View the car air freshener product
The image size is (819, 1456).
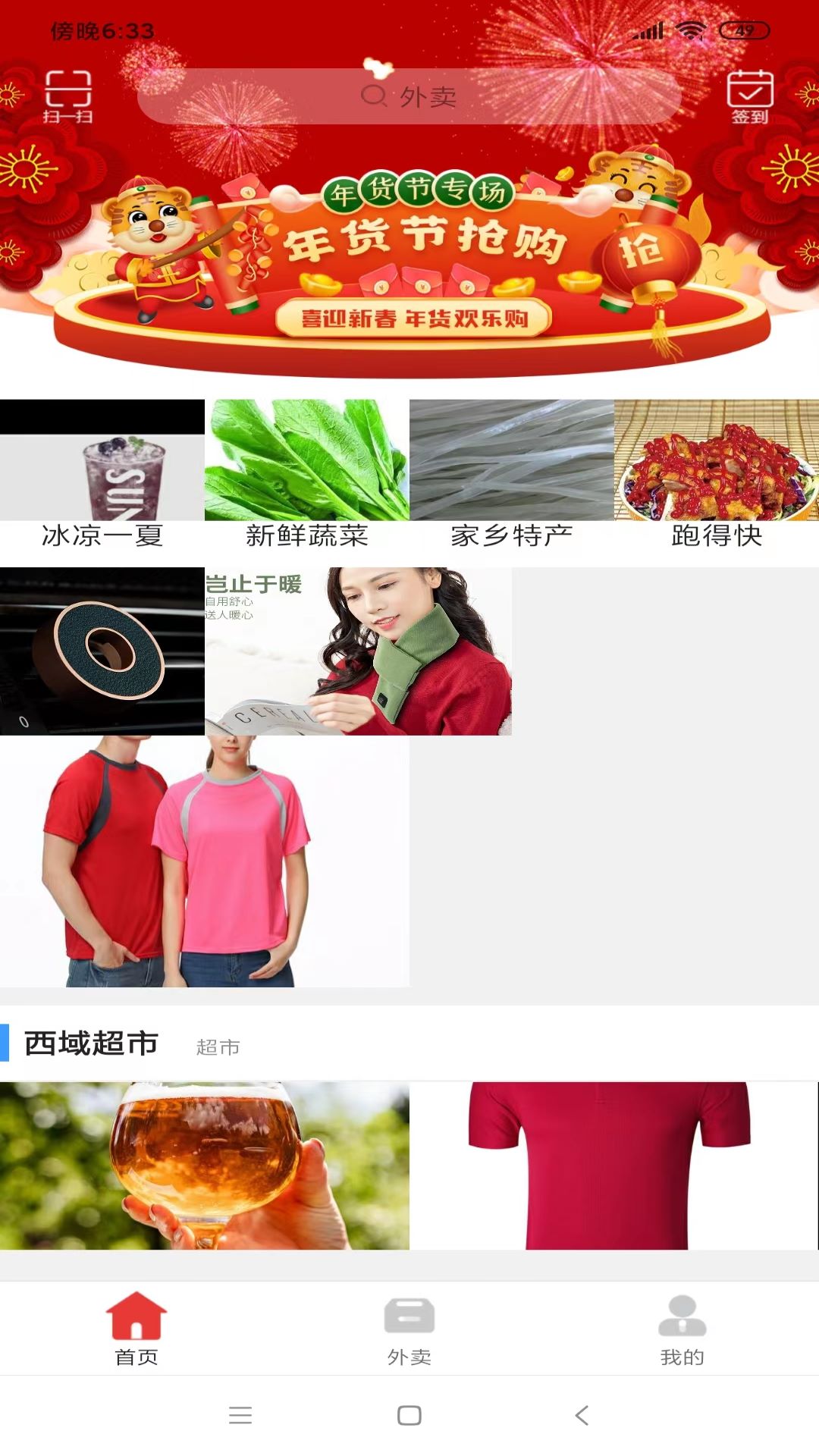(x=102, y=651)
